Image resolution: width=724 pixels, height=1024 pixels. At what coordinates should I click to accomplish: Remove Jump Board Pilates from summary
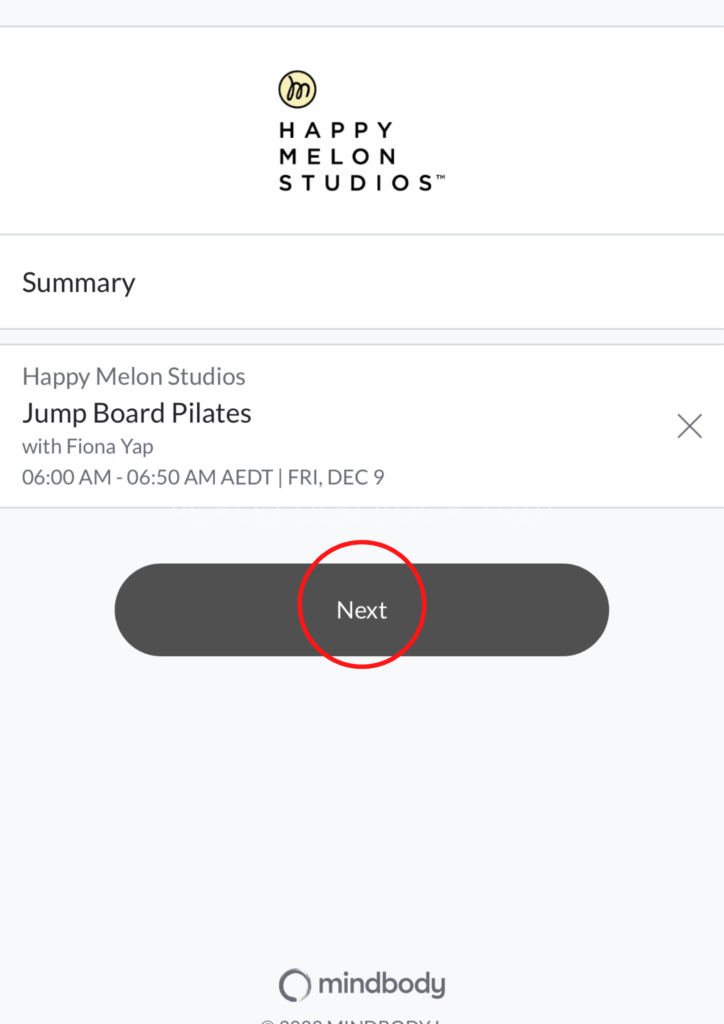tap(689, 427)
